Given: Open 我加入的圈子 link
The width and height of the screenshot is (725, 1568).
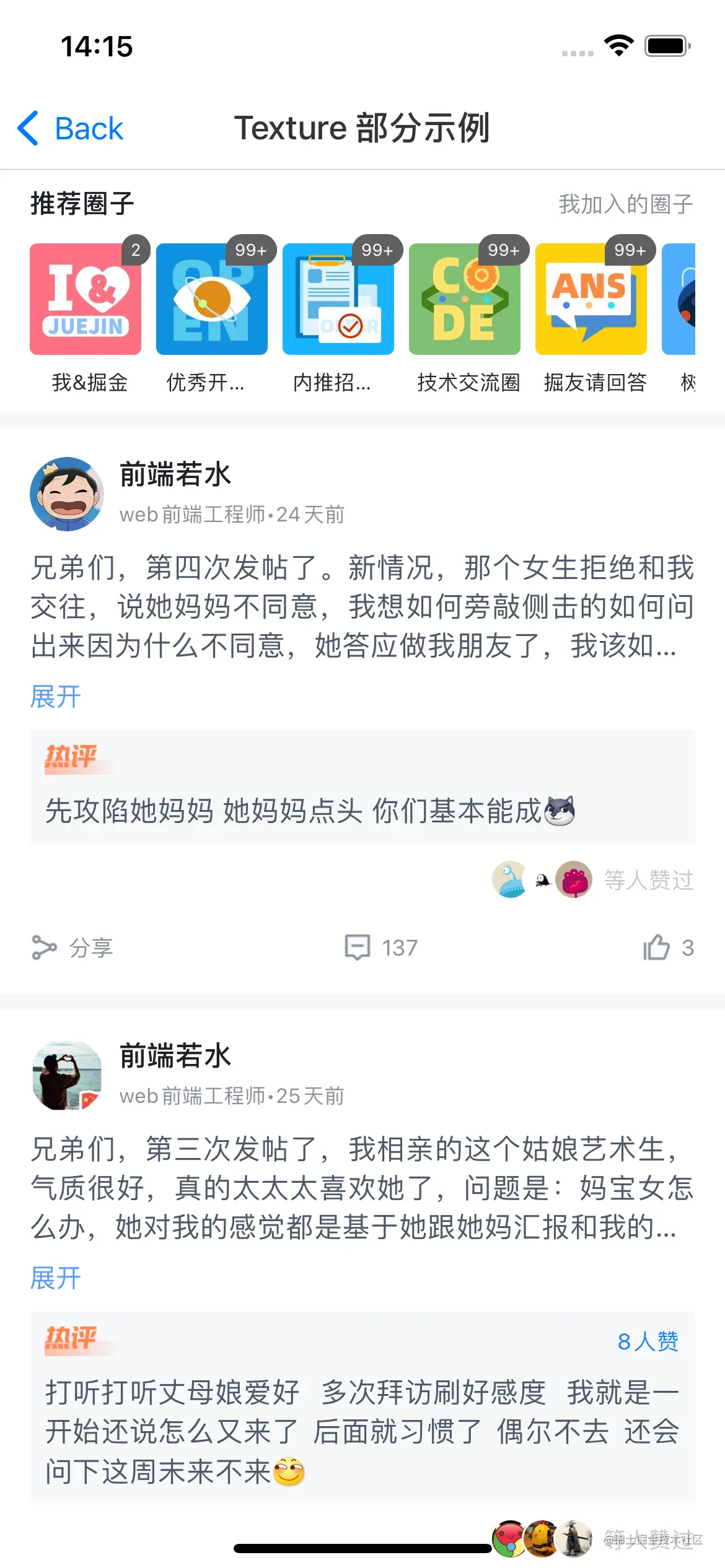Looking at the screenshot, I should [x=625, y=204].
